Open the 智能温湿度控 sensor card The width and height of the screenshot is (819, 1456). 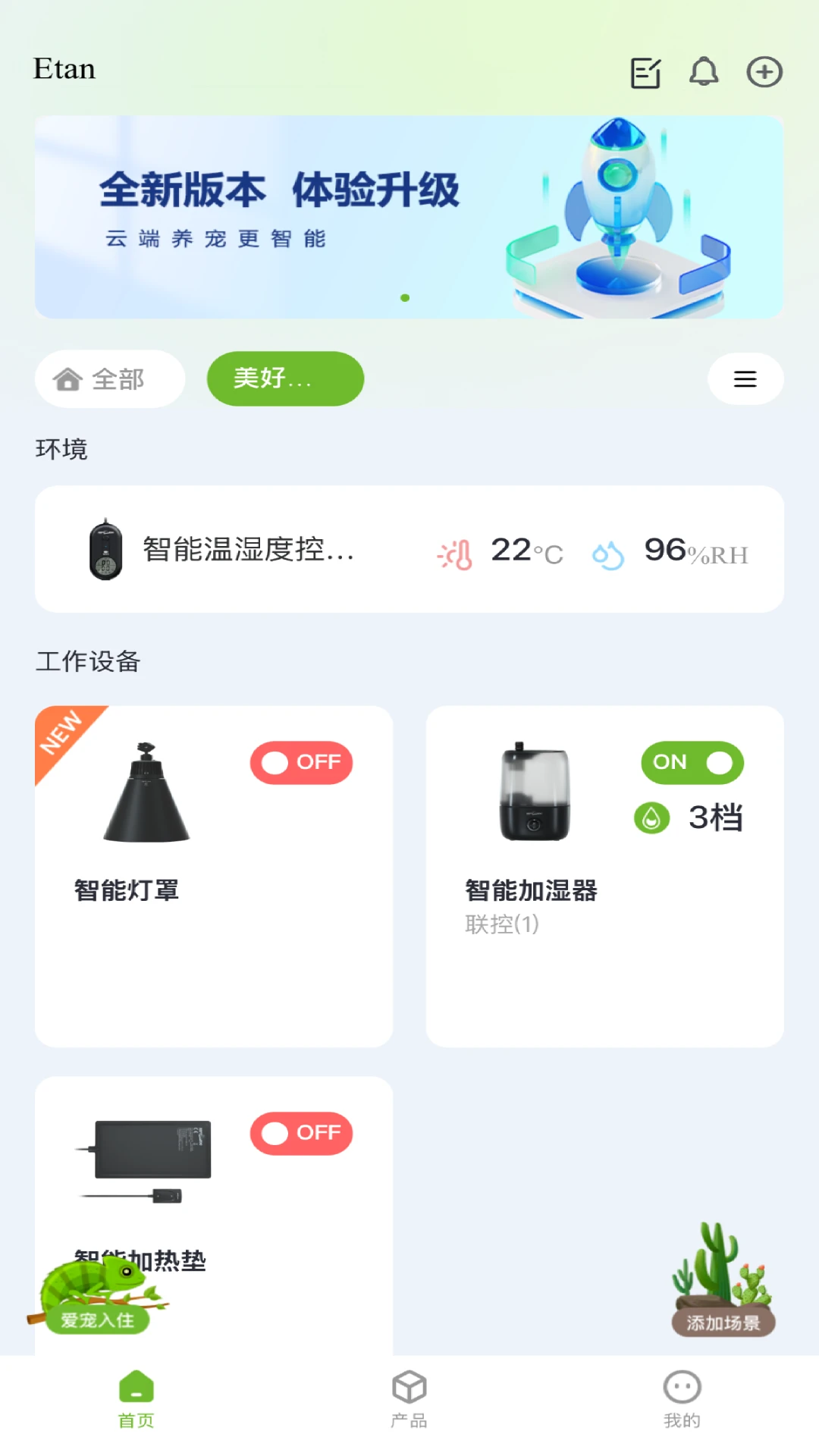pyautogui.click(x=409, y=549)
